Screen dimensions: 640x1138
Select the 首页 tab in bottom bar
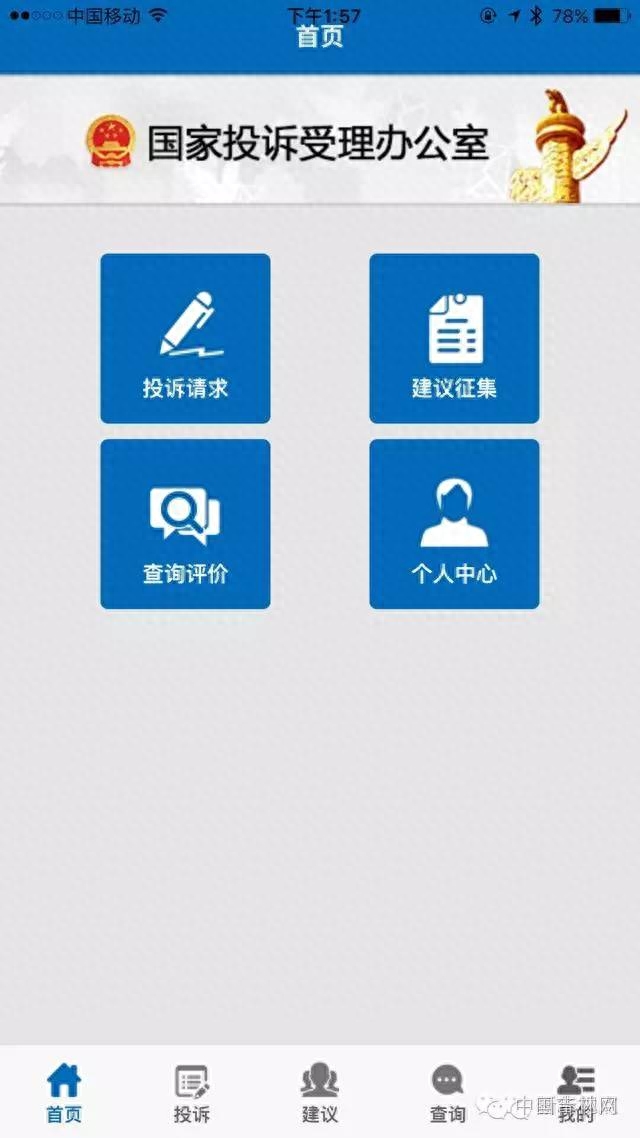coord(64,1093)
